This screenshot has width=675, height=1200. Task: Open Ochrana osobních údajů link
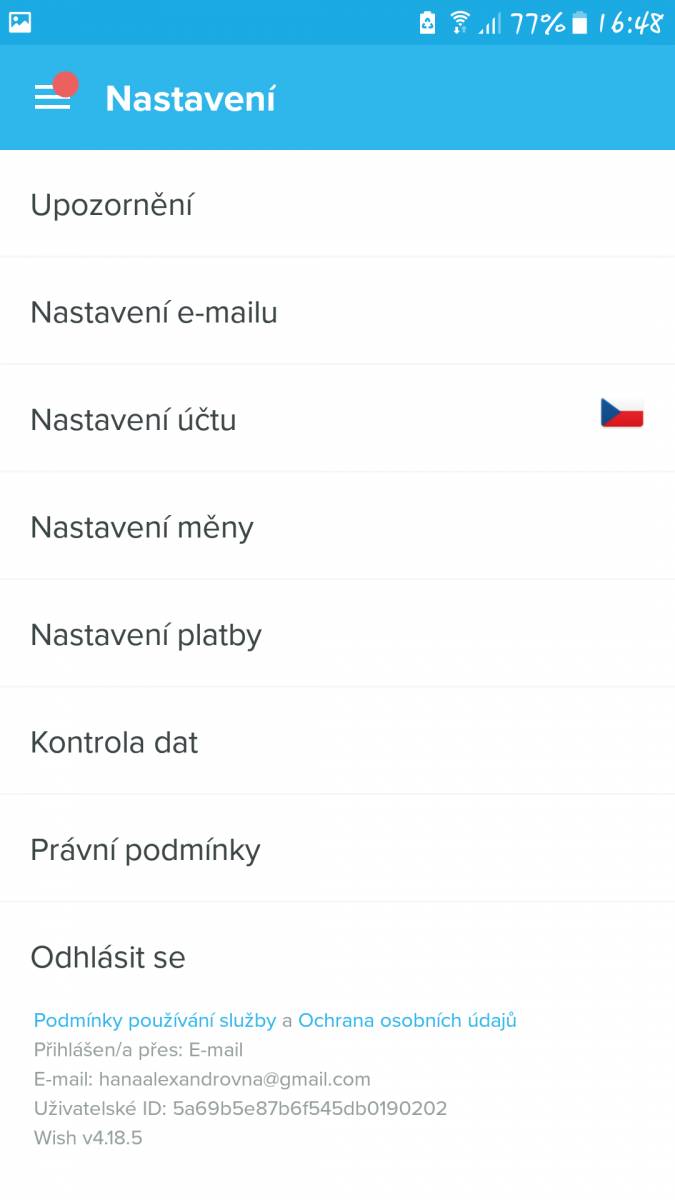tap(407, 1021)
